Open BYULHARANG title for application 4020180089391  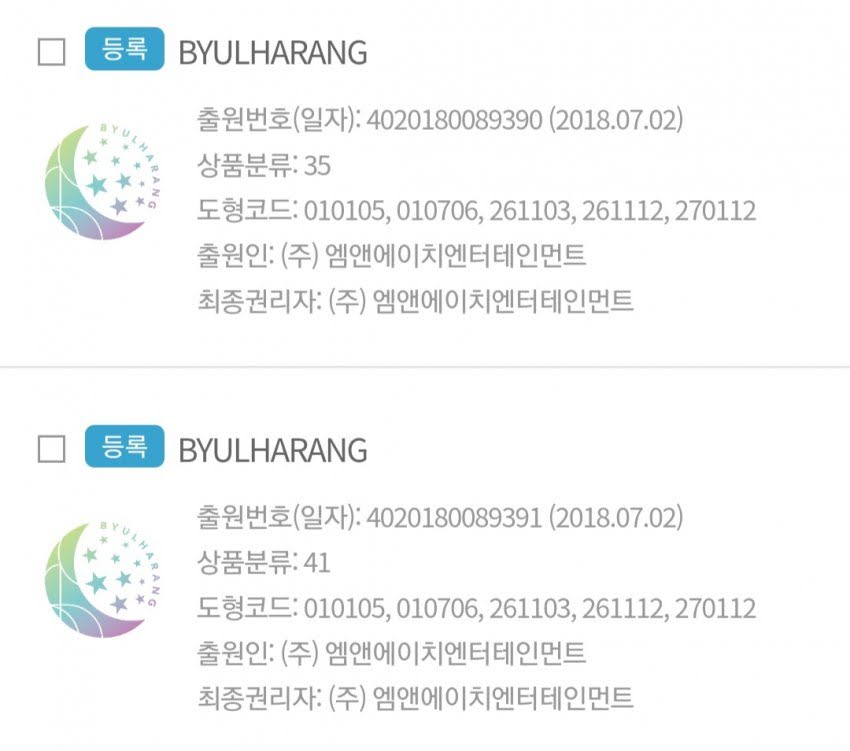tap(273, 451)
